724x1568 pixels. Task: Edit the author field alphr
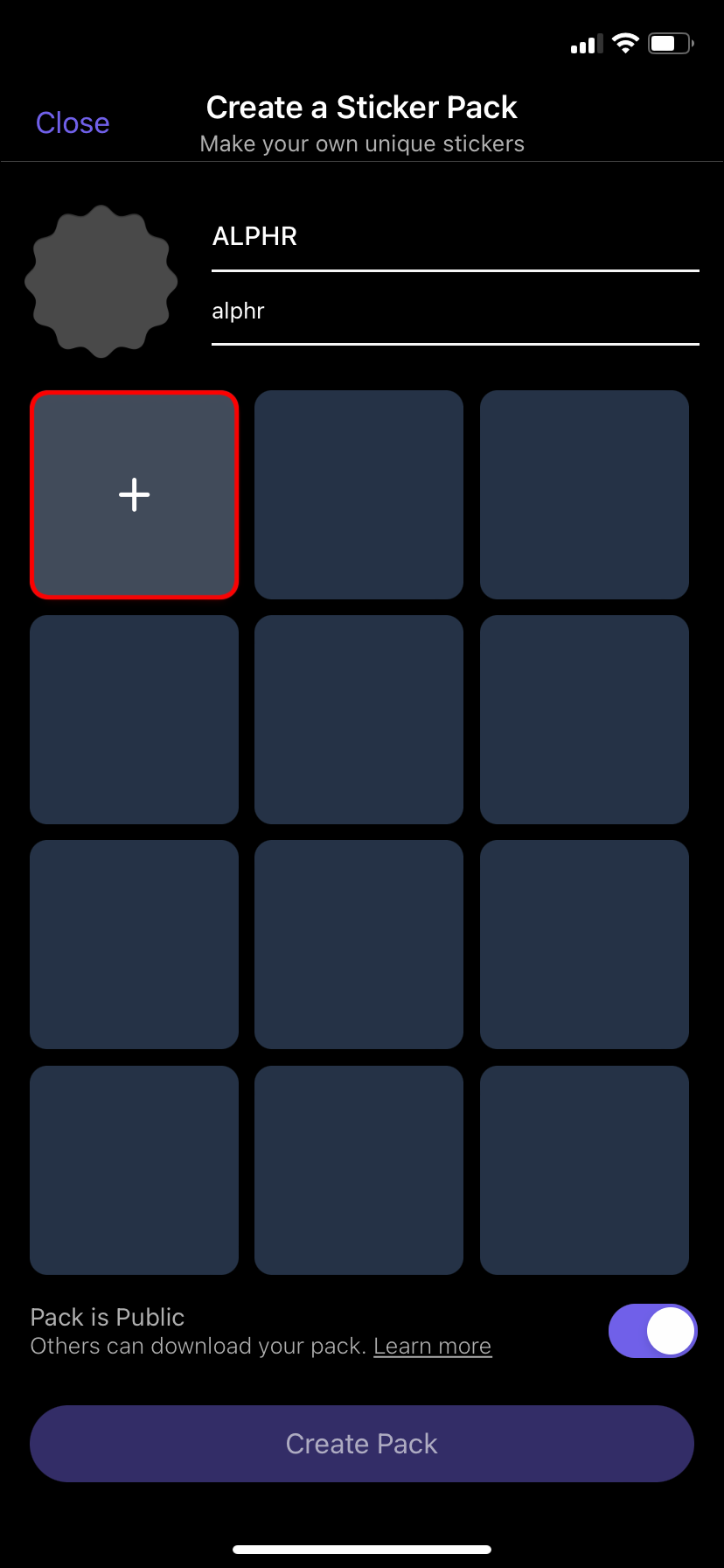(x=455, y=311)
